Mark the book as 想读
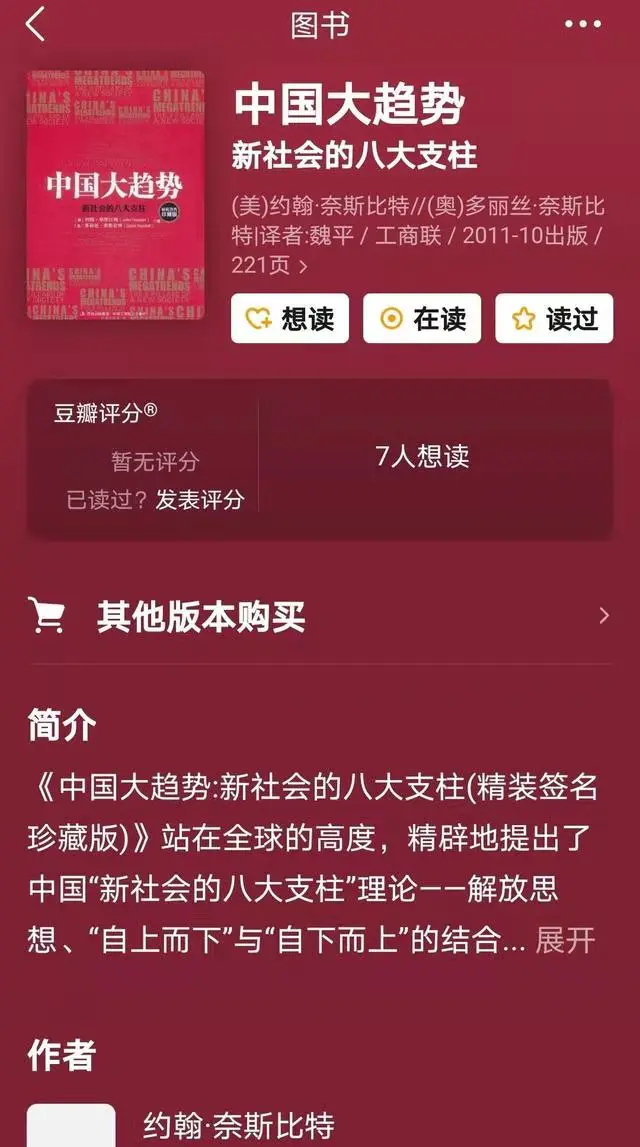Screen dimensions: 640x1147 click(x=290, y=319)
